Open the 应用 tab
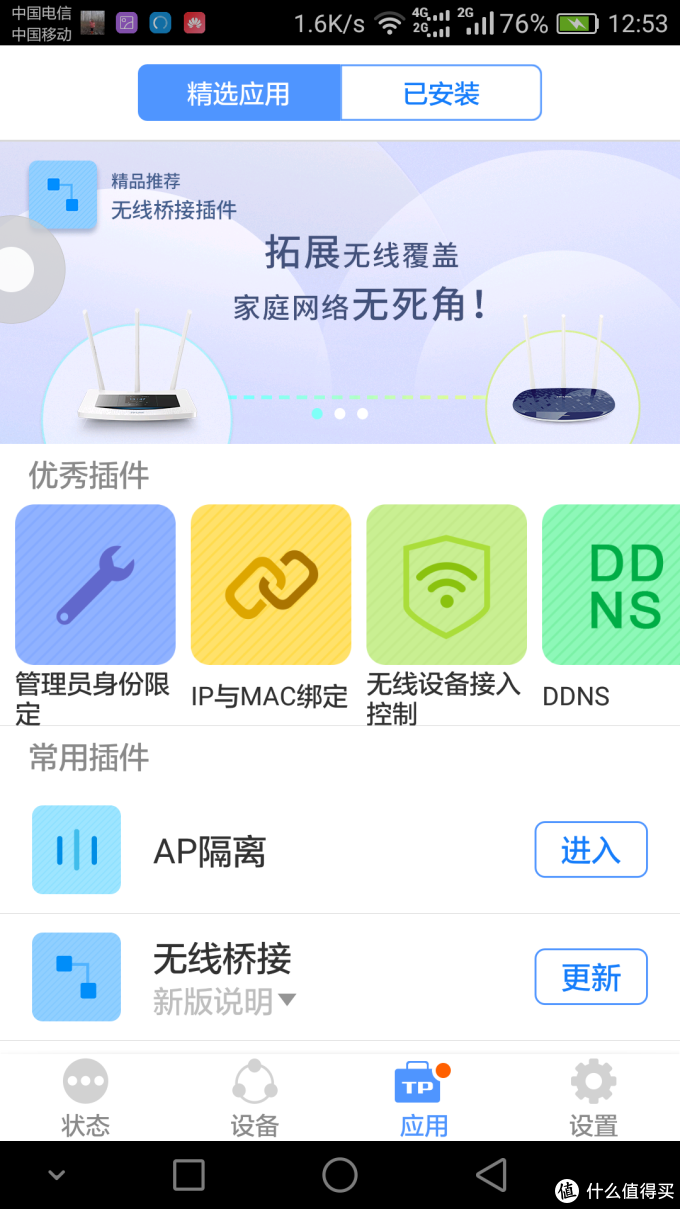The height and width of the screenshot is (1209, 680). pos(423,1097)
